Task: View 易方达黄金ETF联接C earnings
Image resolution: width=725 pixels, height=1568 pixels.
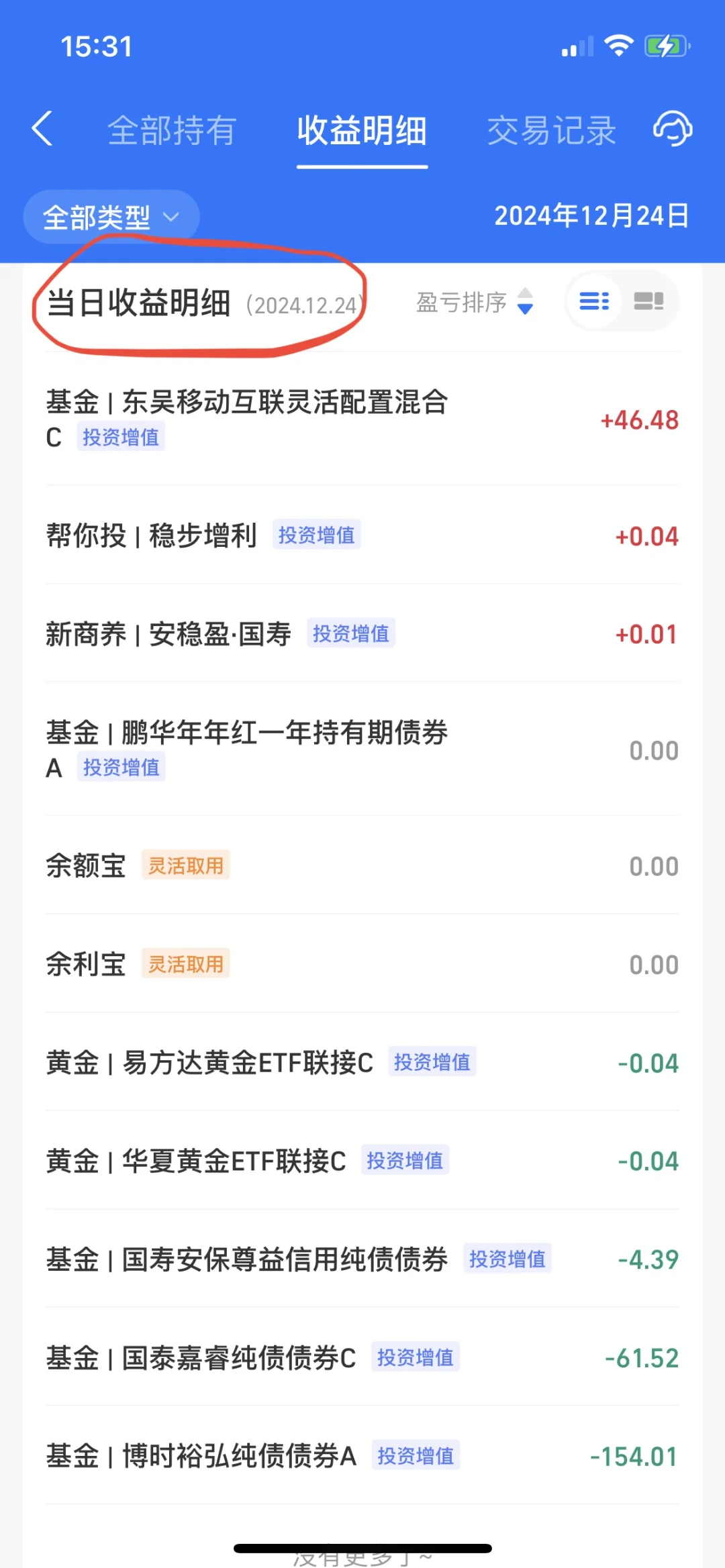Action: 209,1063
